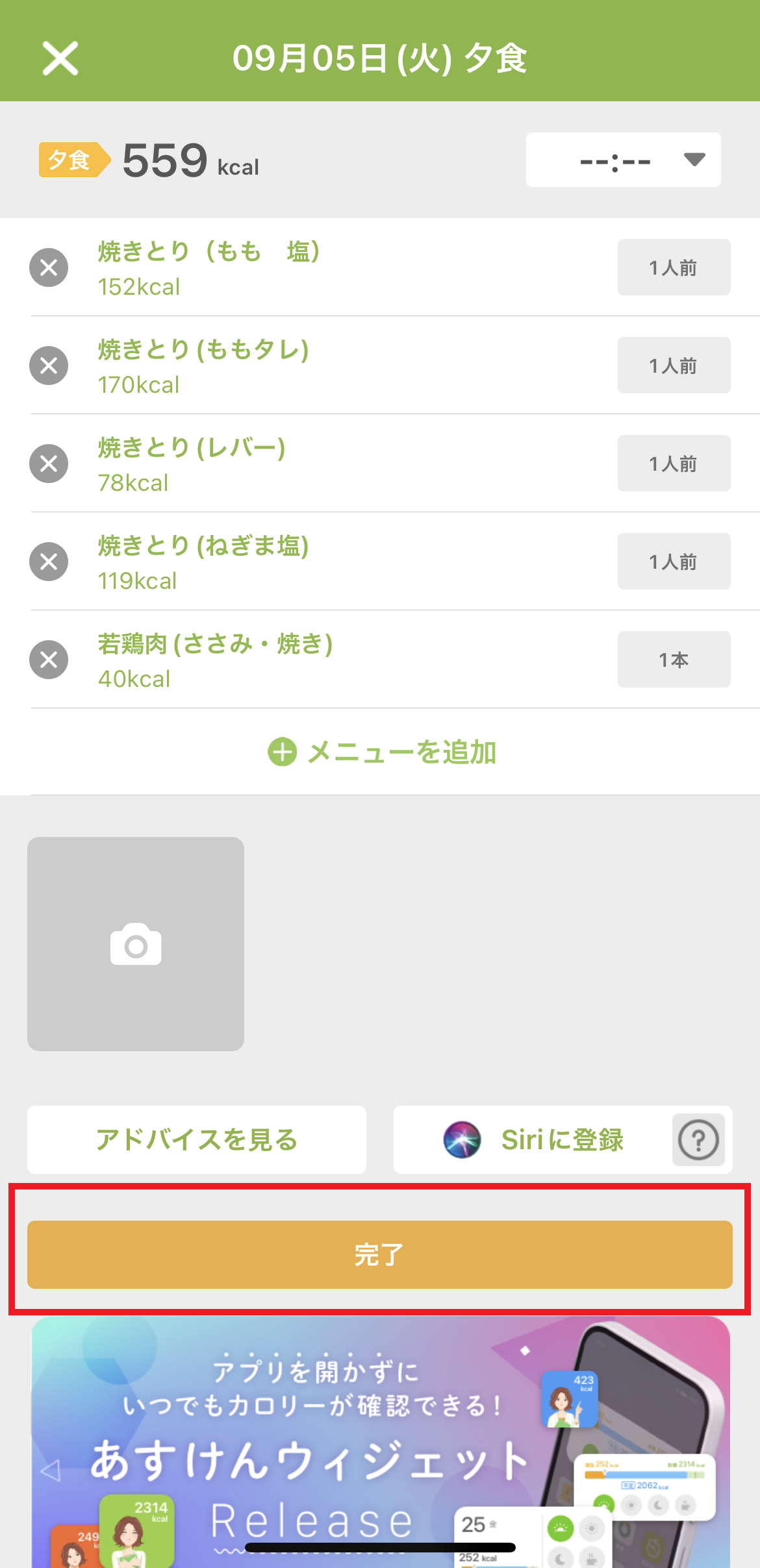Viewport: 760px width, 1568px height.
Task: Delete 焼きとり(レバー) via its circle X icon
Action: [x=48, y=463]
